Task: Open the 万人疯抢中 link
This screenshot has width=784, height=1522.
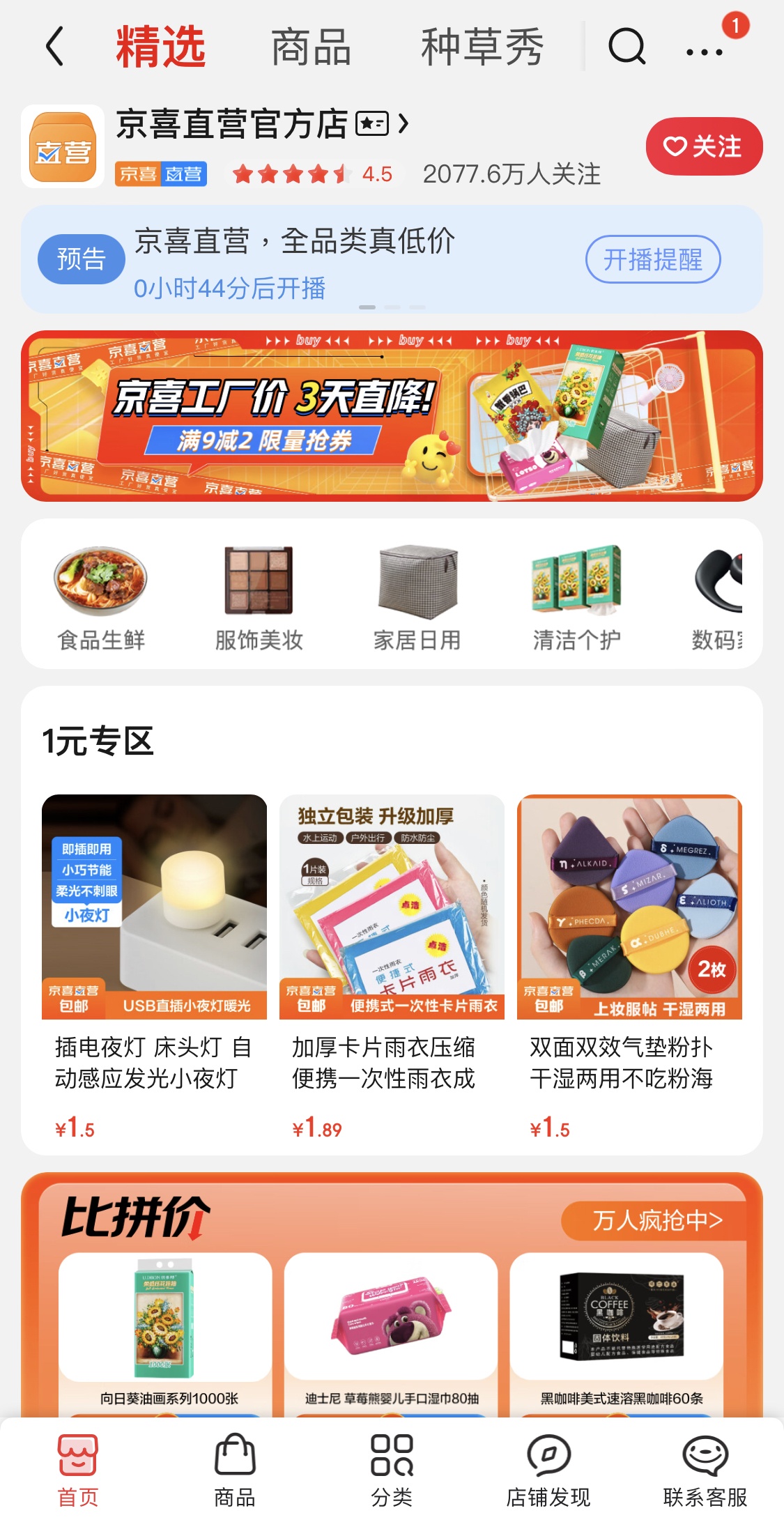Action: click(x=657, y=1220)
